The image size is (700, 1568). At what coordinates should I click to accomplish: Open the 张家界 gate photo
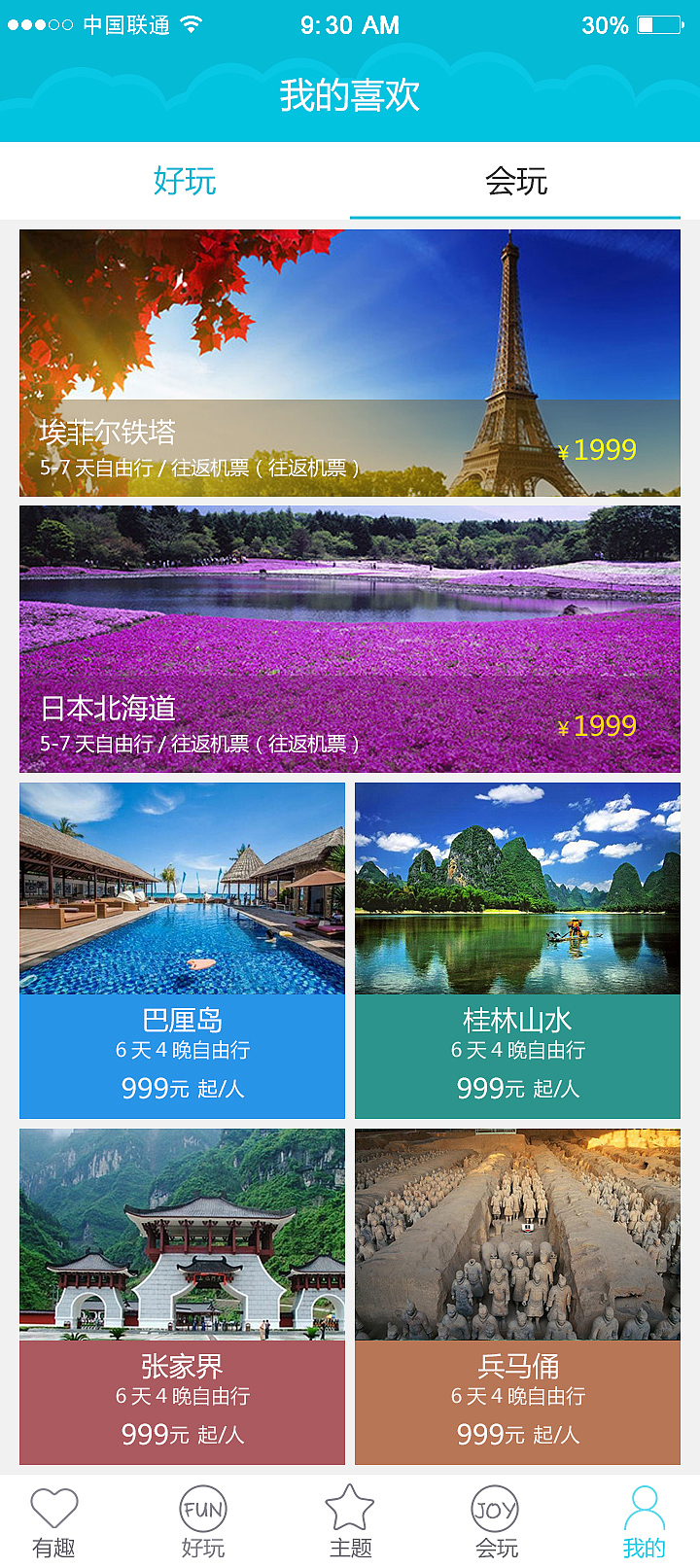tap(183, 1235)
